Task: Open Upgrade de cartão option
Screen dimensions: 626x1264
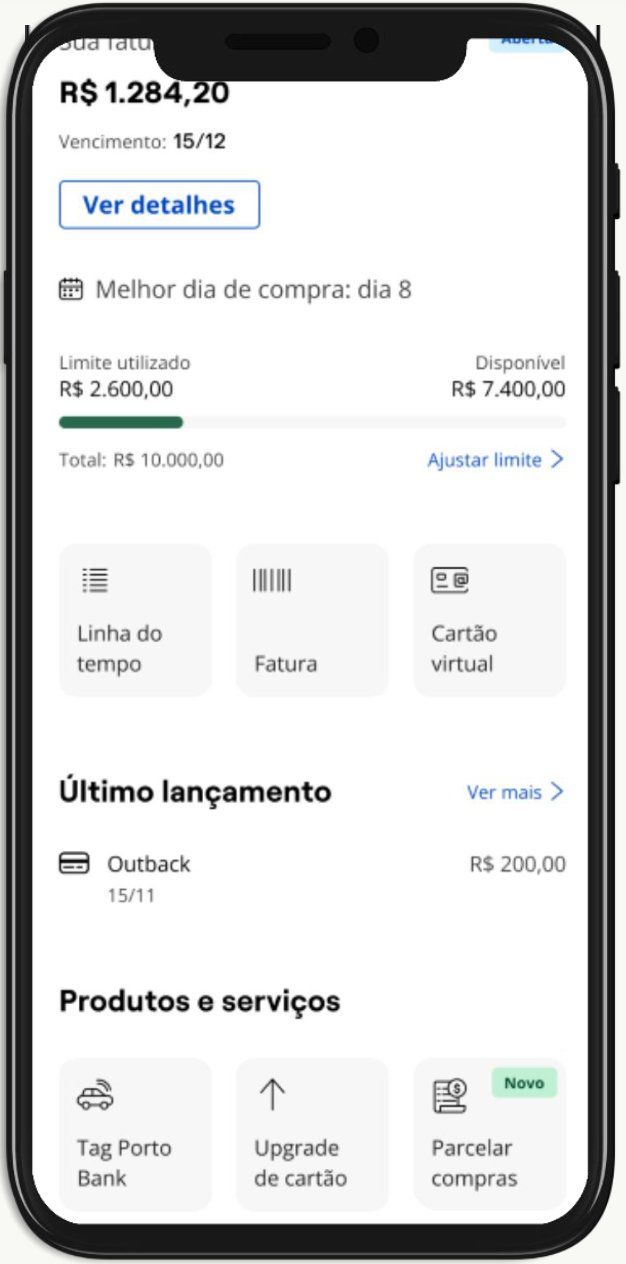Action: (x=312, y=1134)
